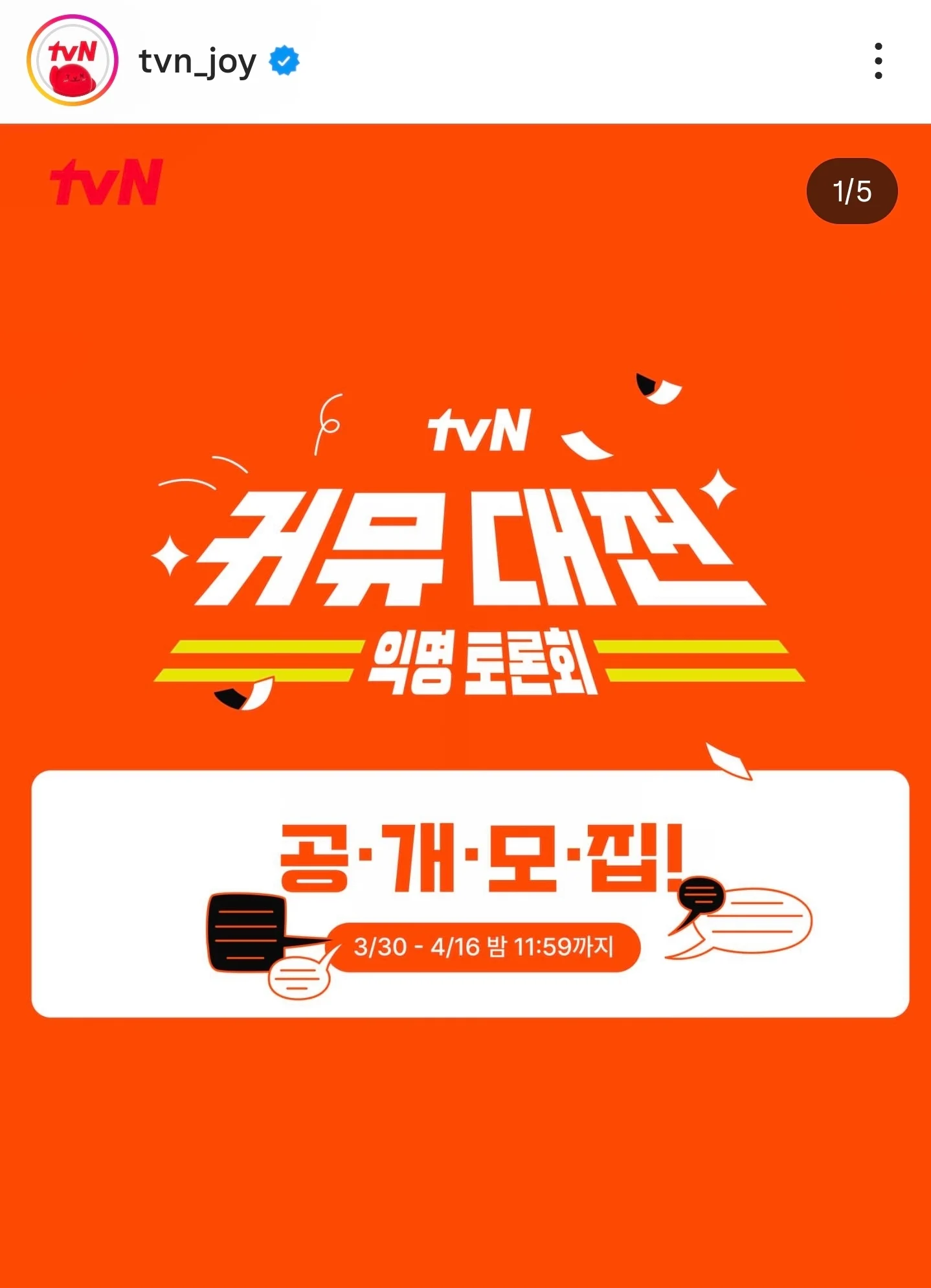Open tvn_joy's story from the profile picture
Image resolution: width=931 pixels, height=1288 pixels.
[x=72, y=61]
